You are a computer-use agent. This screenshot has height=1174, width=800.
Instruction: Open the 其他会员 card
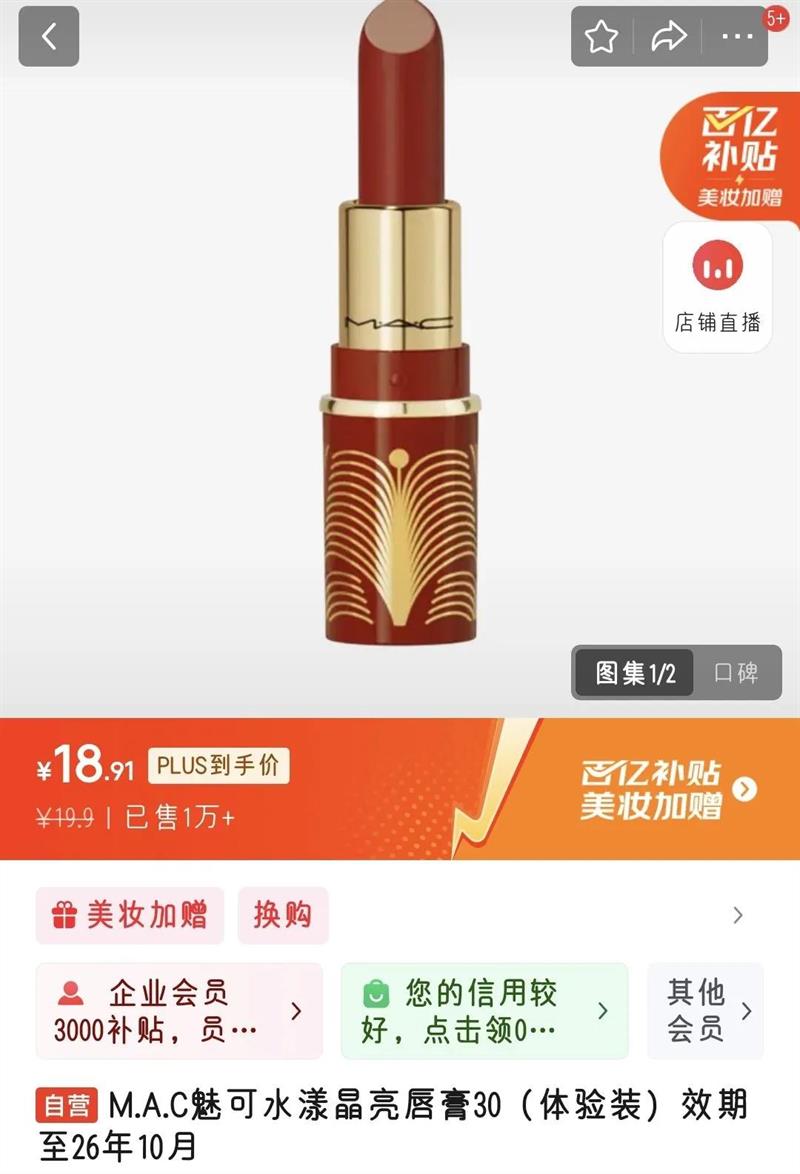coord(706,1011)
